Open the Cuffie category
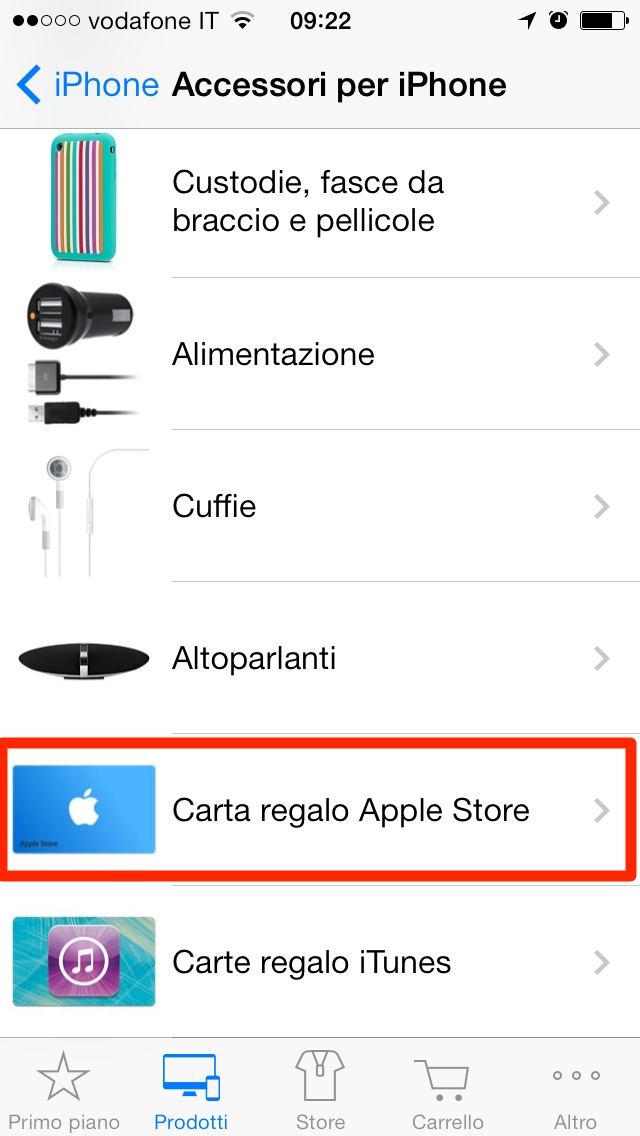Image resolution: width=640 pixels, height=1136 pixels. pyautogui.click(x=320, y=506)
